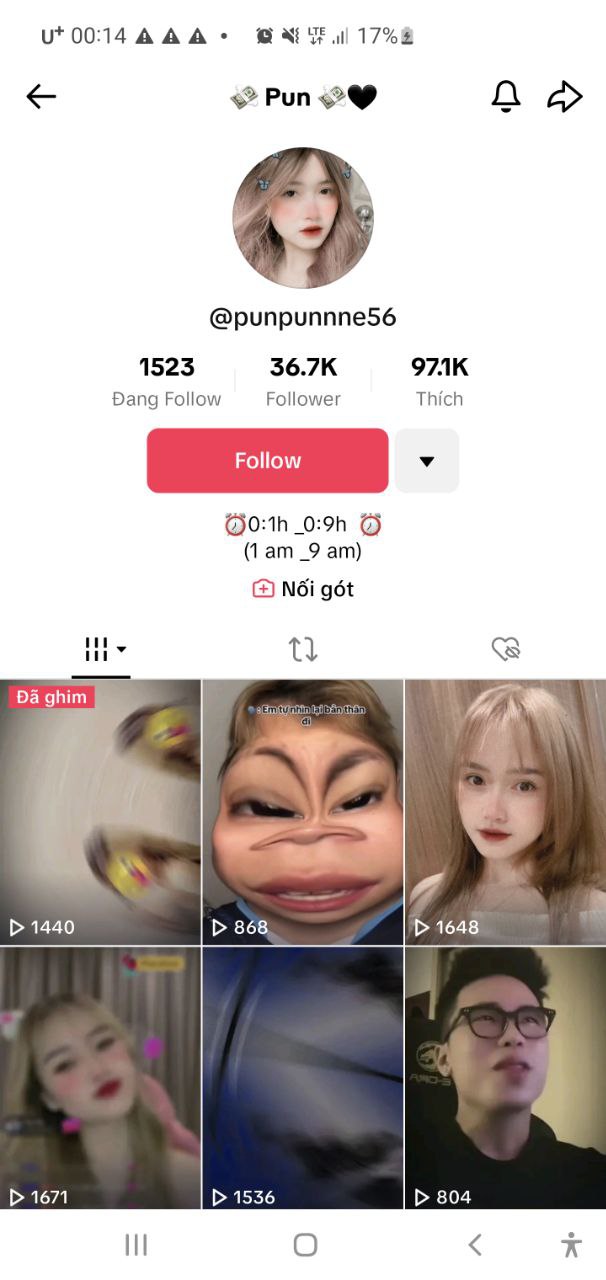Open the video with 1671 views
Screen dimensions: 606x1280
100,1078
